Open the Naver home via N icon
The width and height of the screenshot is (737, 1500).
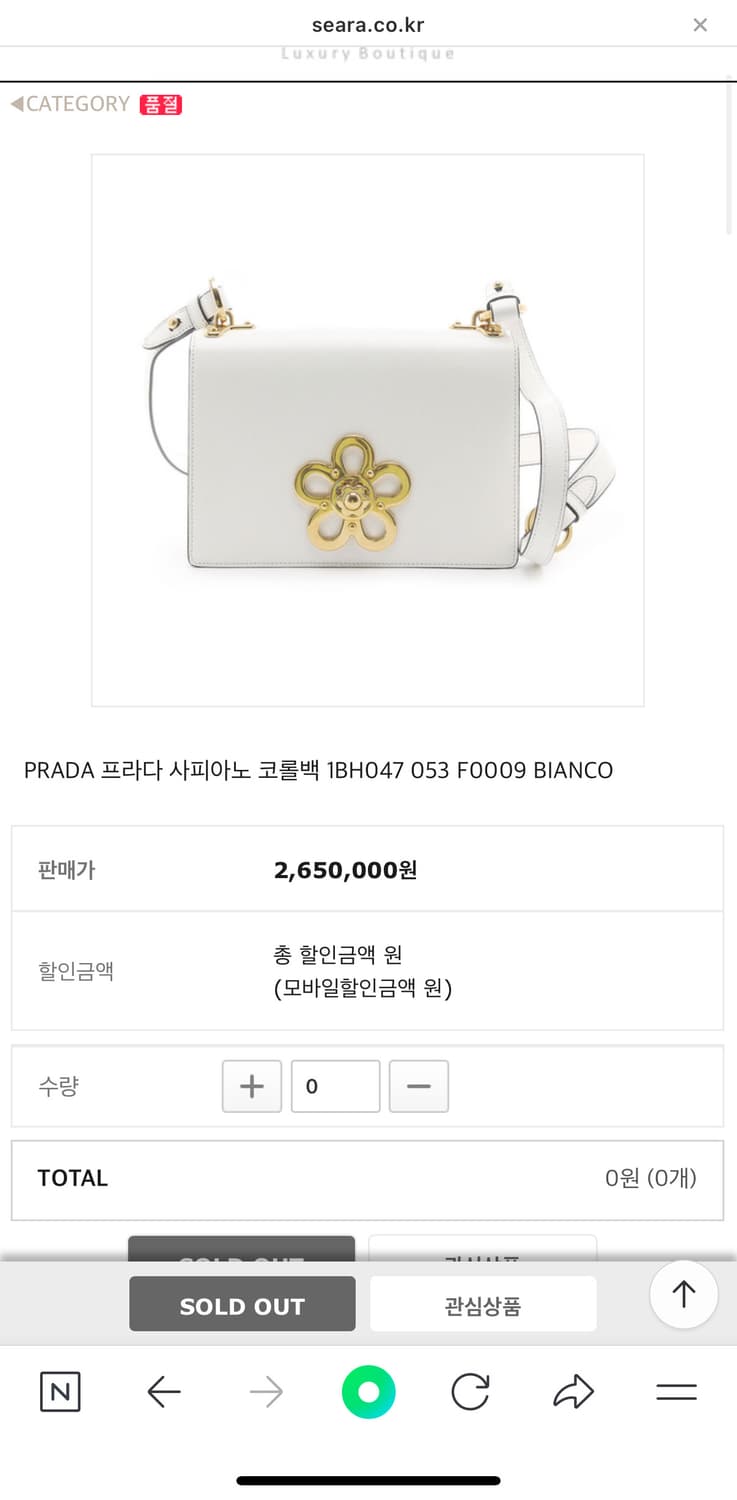click(59, 1391)
